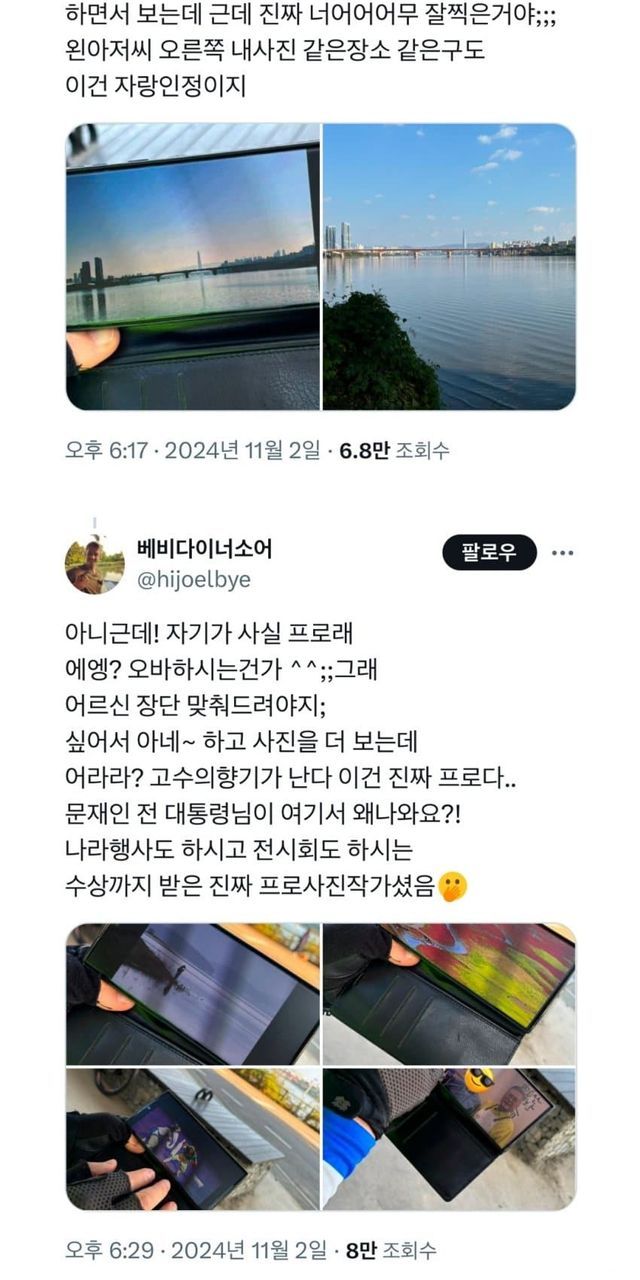Open 베비다이너소어's profile picture
The height and width of the screenshot is (1280, 640).
94,564
